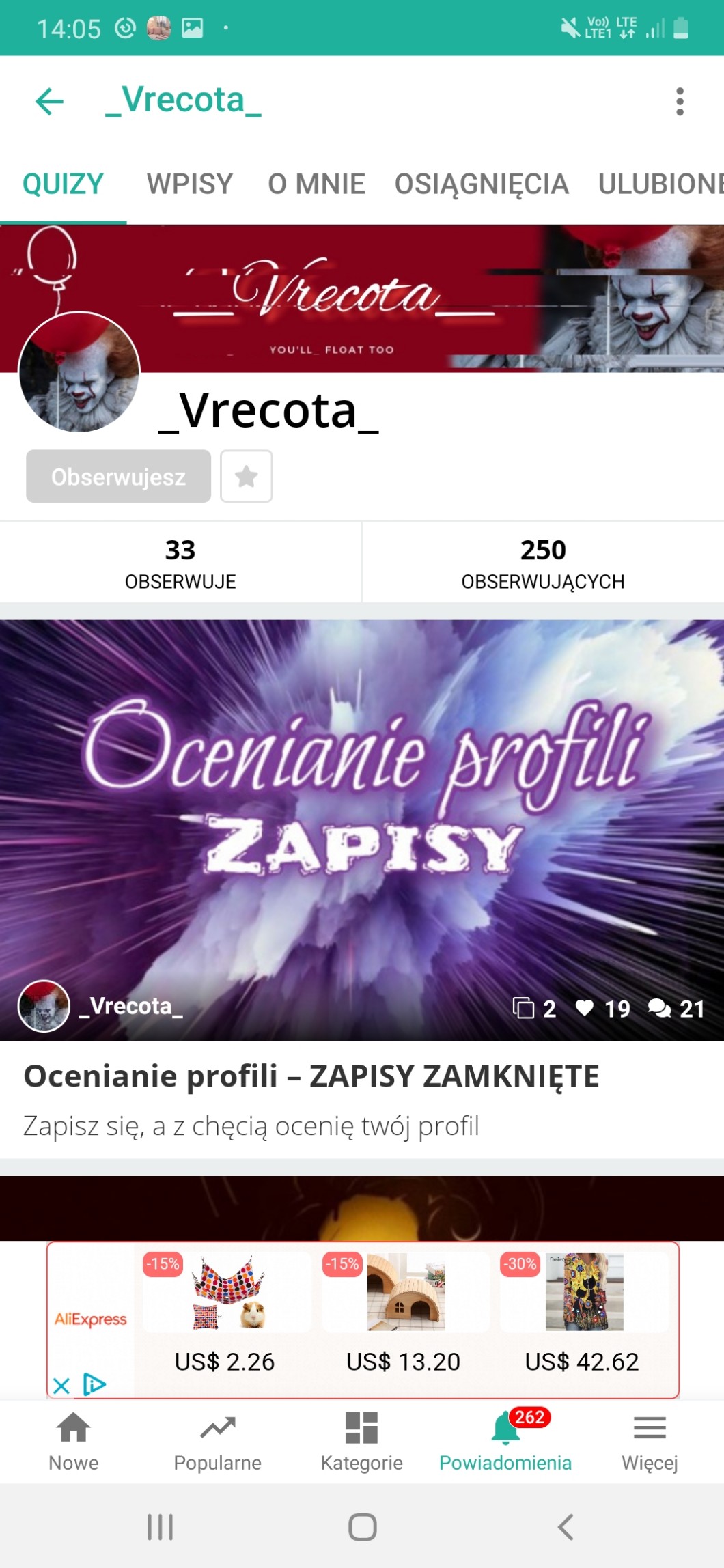Screen dimensions: 724x1568
Task: View the 250 OBSERWUJĄCYCH list
Action: (543, 563)
